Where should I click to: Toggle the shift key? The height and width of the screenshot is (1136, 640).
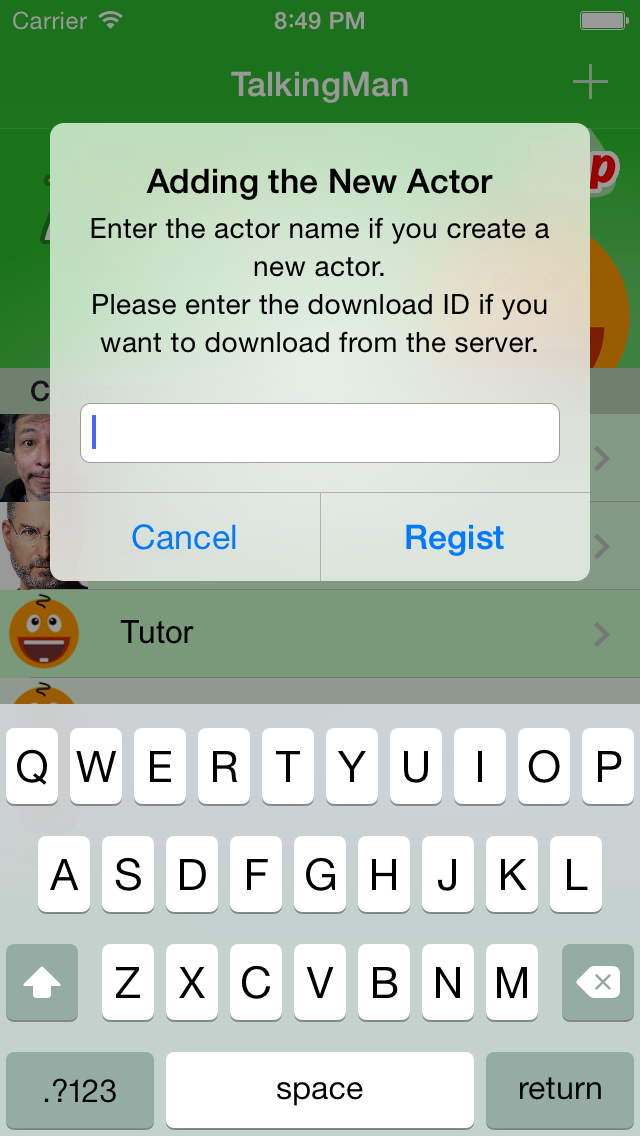(x=42, y=982)
